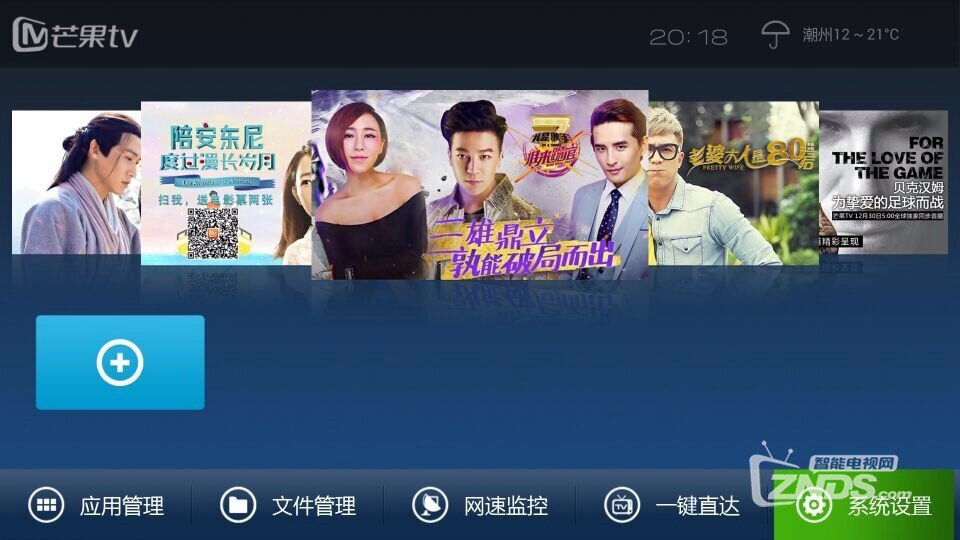Screen dimensions: 960x540
Task: Open 应用管理 app management
Action: click(x=96, y=506)
